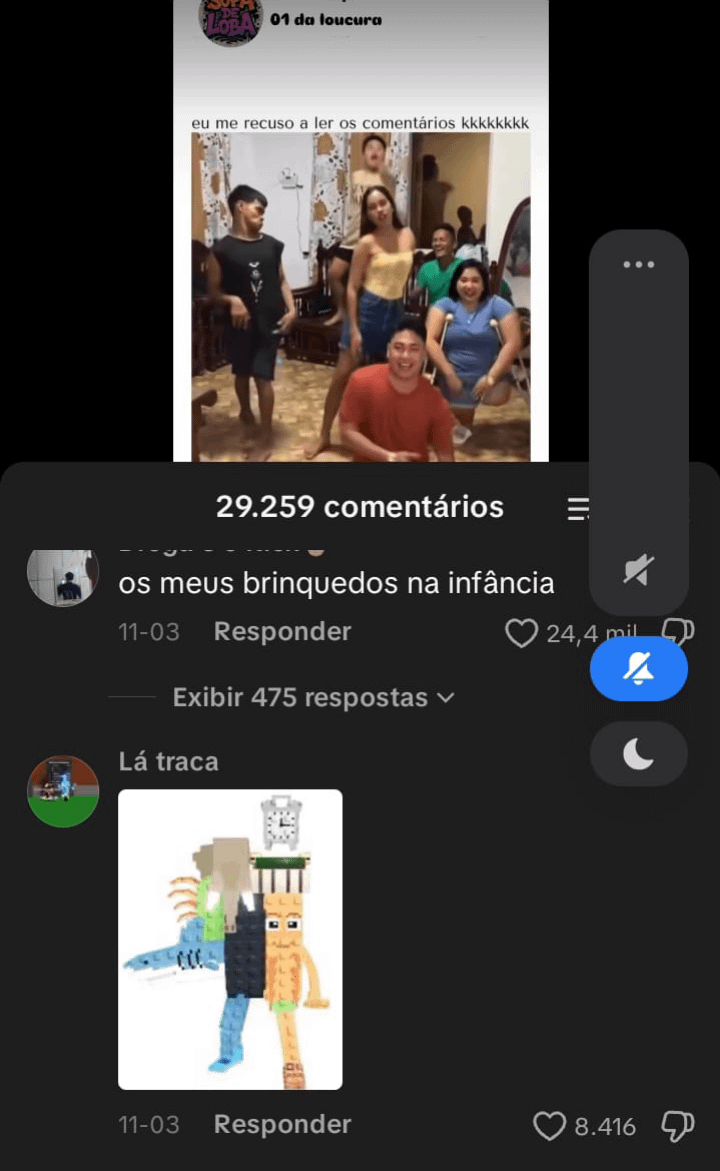Tap the muted media volume slider
The width and height of the screenshot is (720, 1171).
(638, 570)
